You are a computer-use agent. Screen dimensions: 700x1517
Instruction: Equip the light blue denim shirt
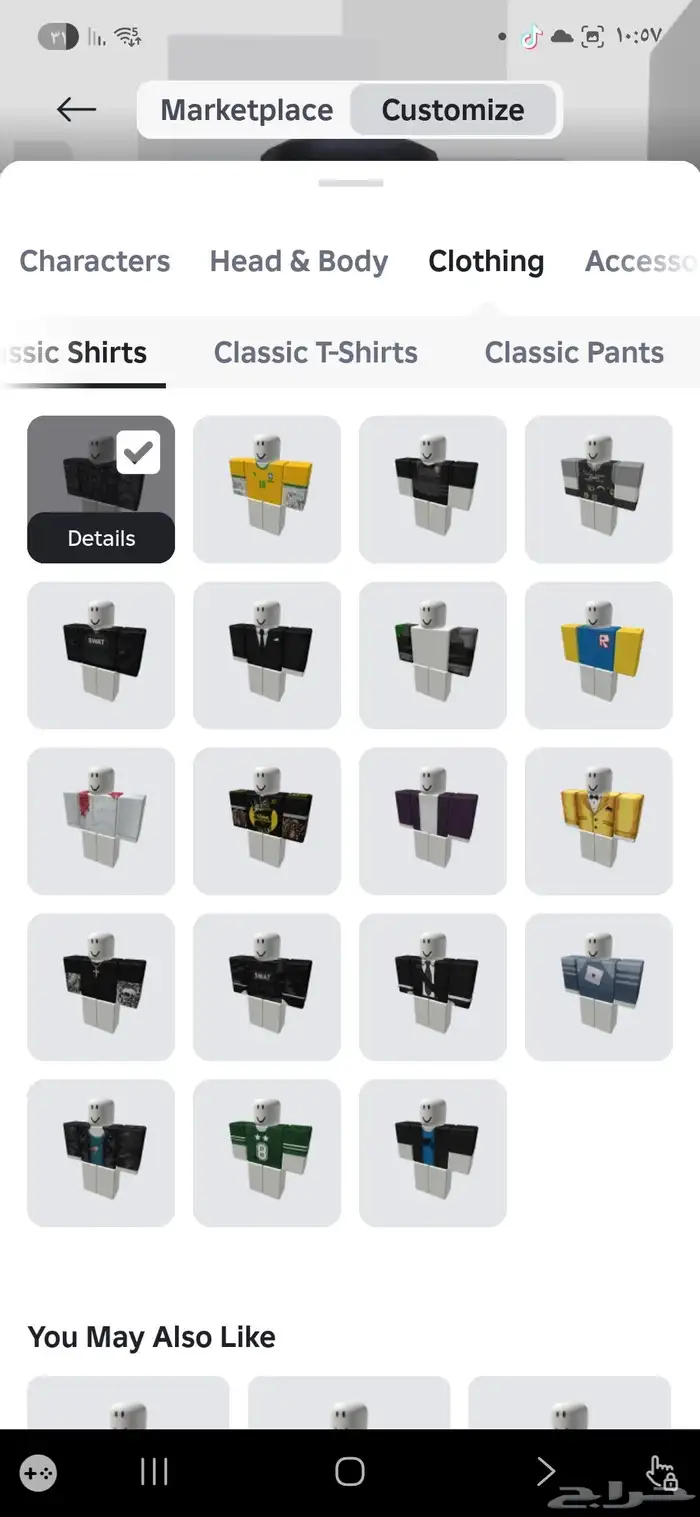click(x=599, y=987)
